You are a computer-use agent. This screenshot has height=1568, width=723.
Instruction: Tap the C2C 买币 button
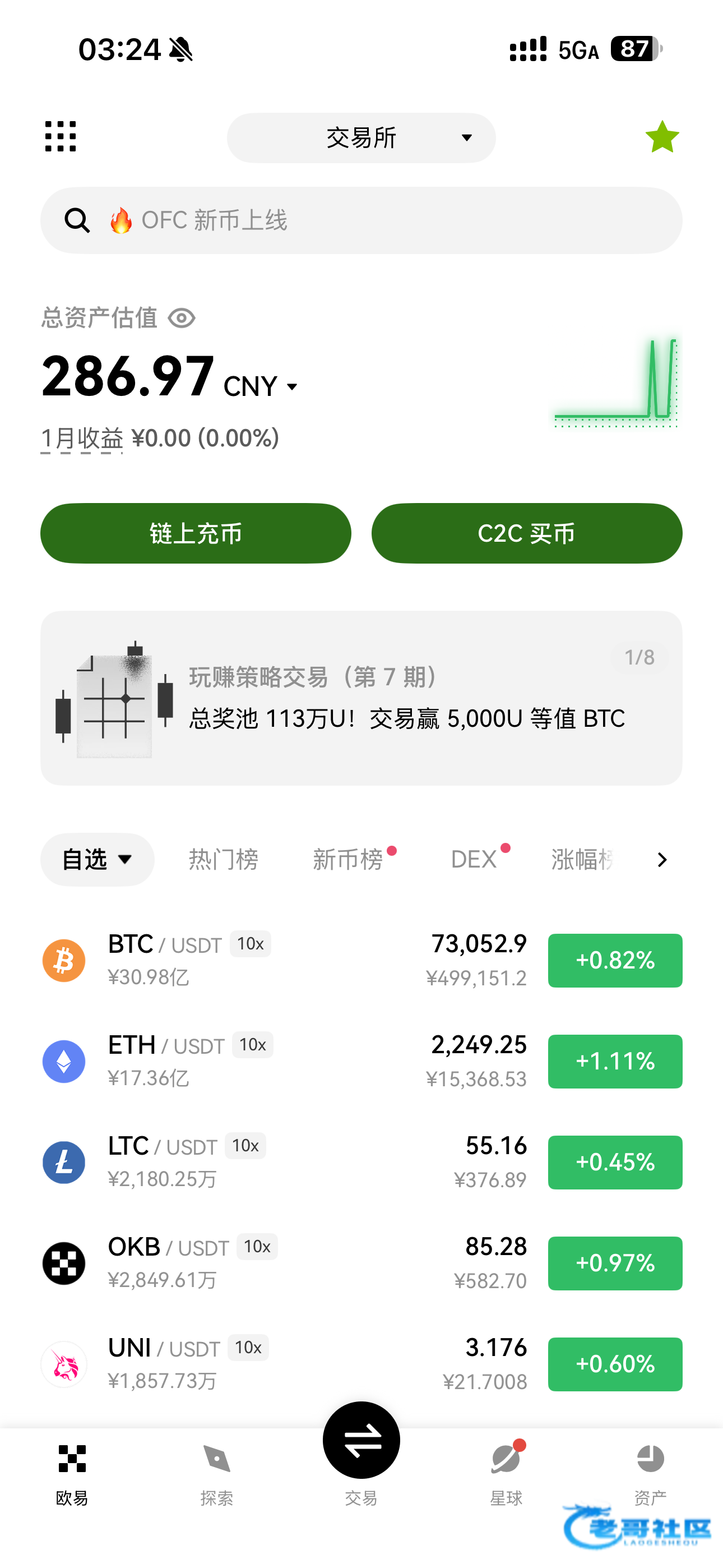click(x=526, y=533)
